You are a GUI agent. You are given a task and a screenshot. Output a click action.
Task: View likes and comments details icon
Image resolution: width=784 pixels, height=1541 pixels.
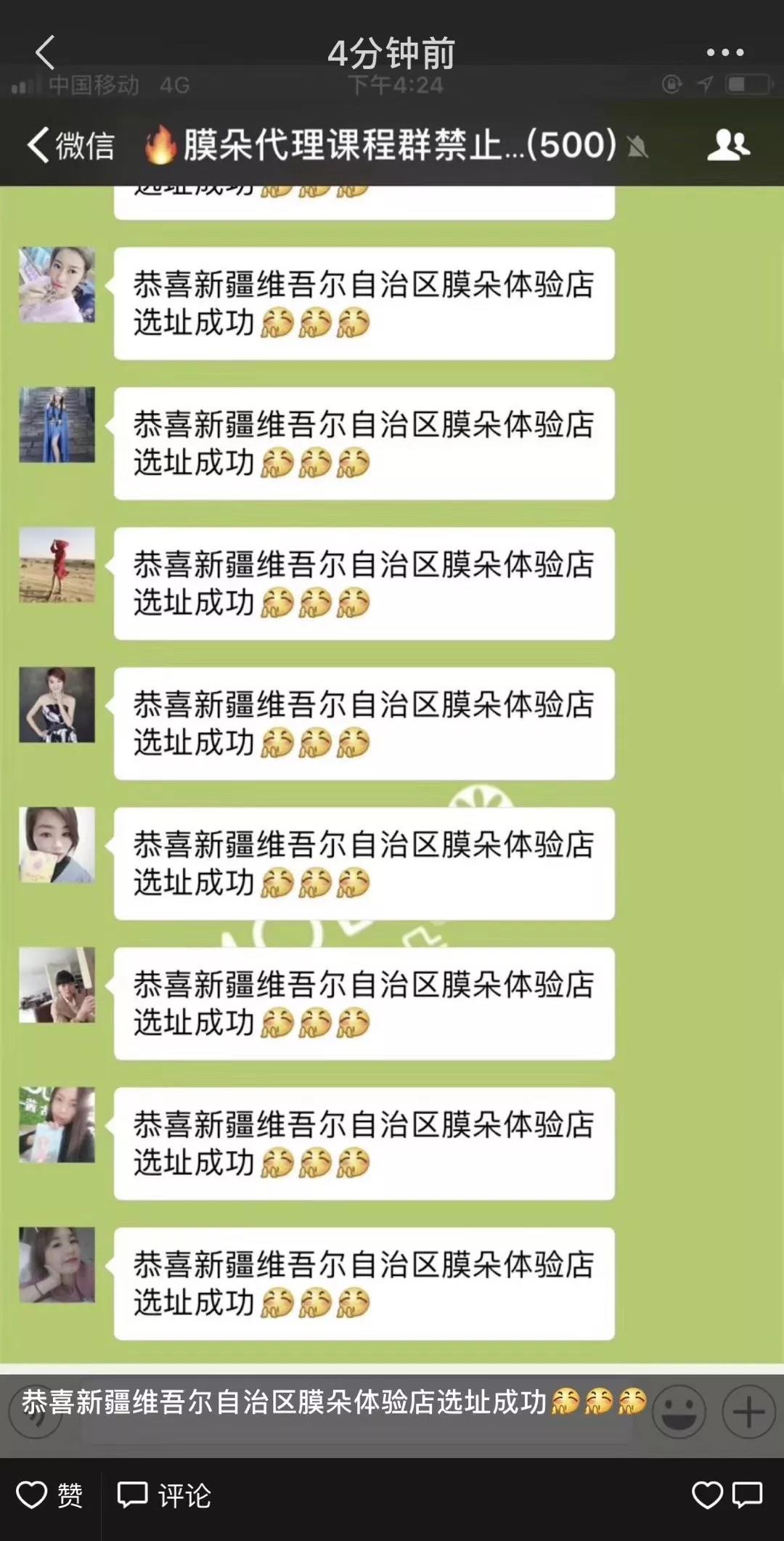pos(727,1495)
